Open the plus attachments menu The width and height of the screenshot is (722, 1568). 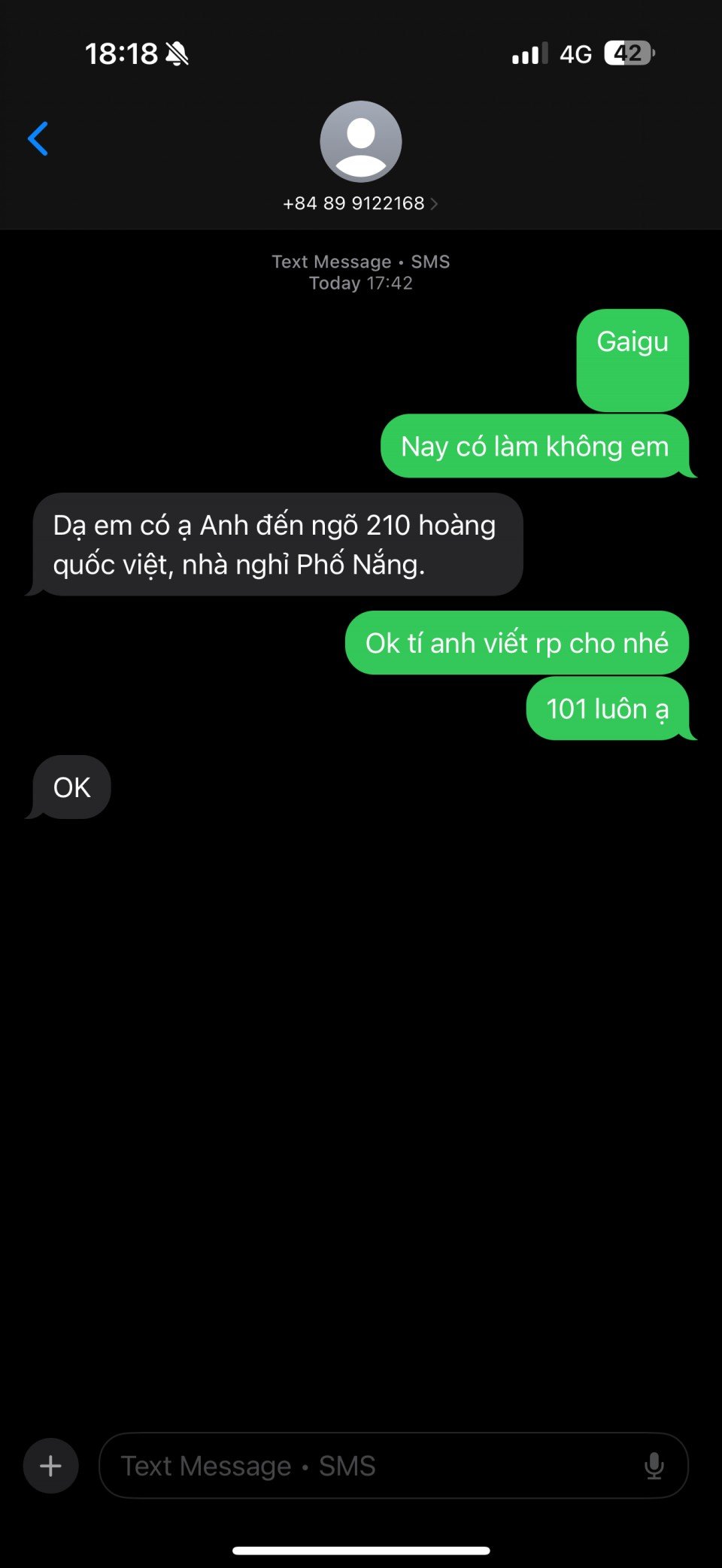[x=51, y=1465]
